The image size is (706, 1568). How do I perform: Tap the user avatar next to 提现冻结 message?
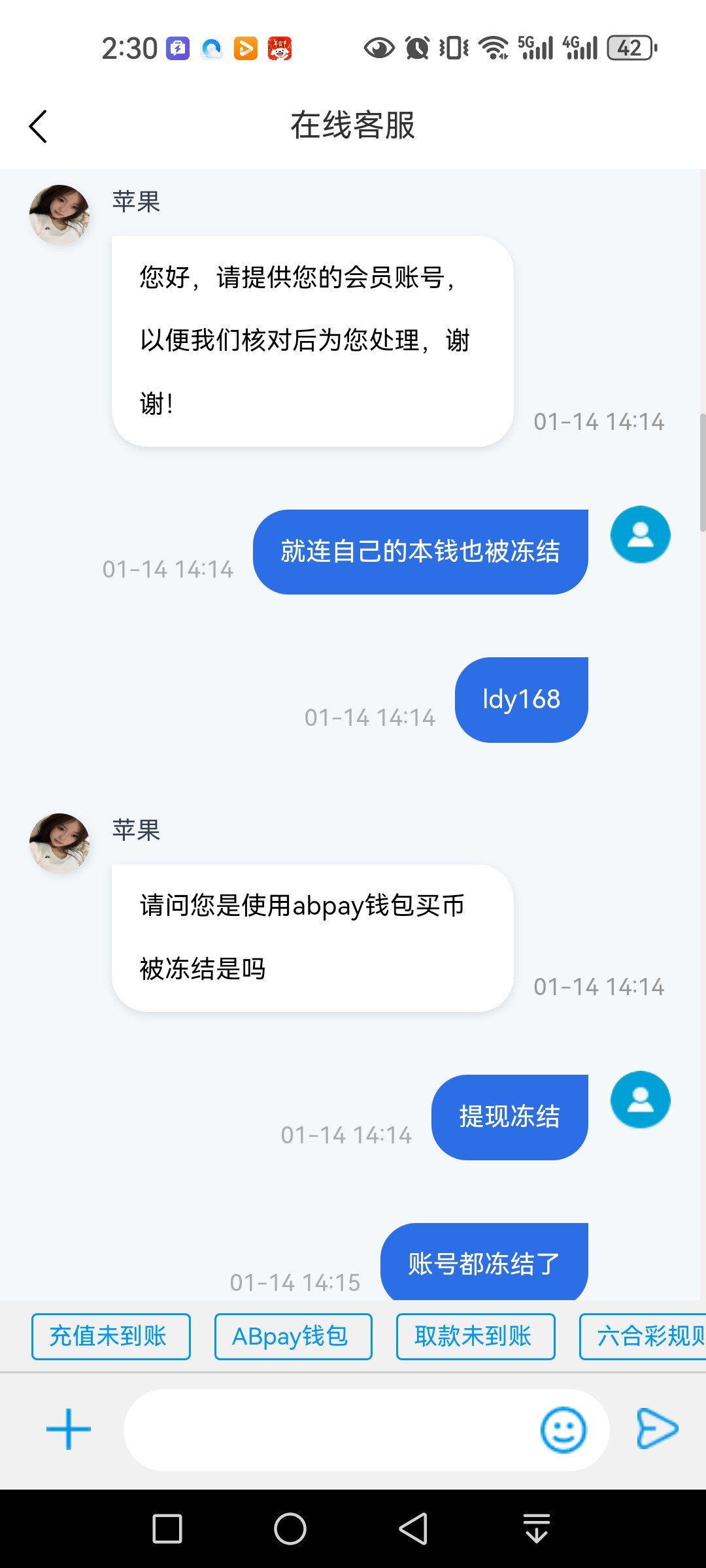tap(639, 1100)
